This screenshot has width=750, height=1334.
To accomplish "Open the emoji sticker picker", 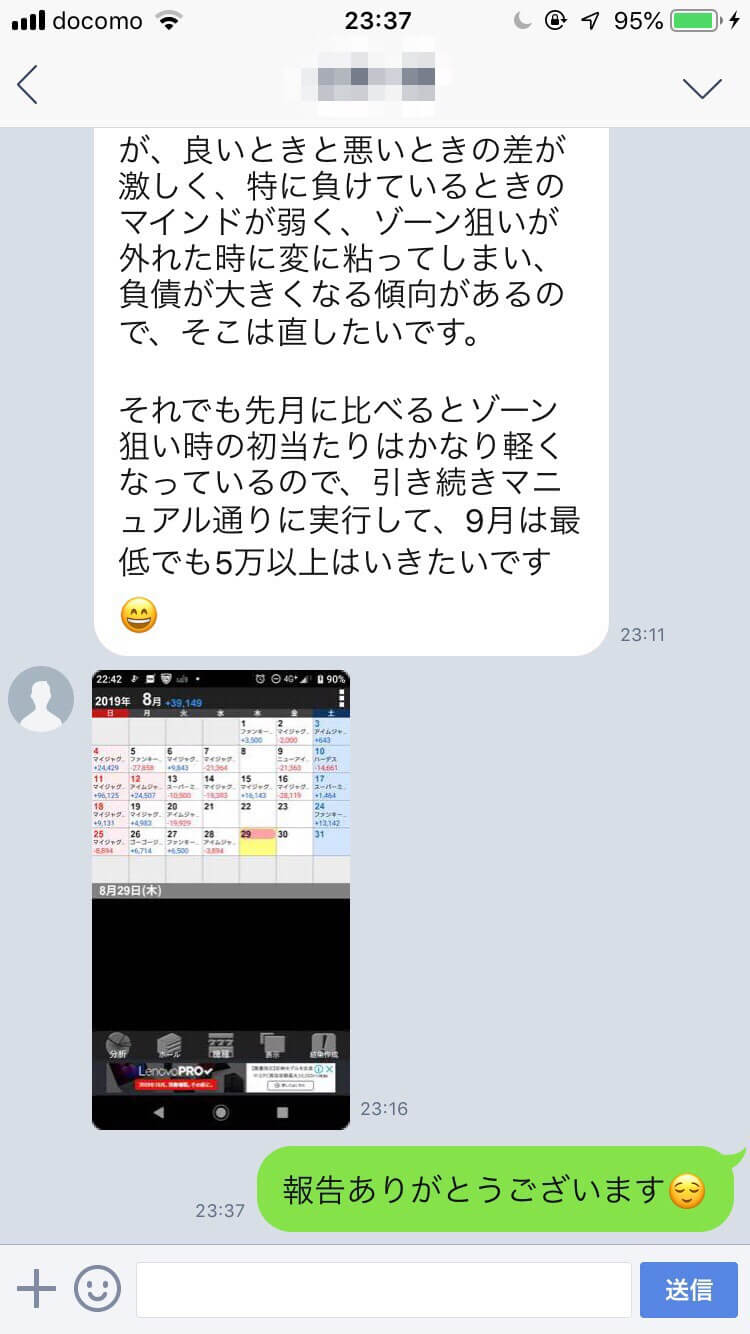I will tap(98, 1289).
